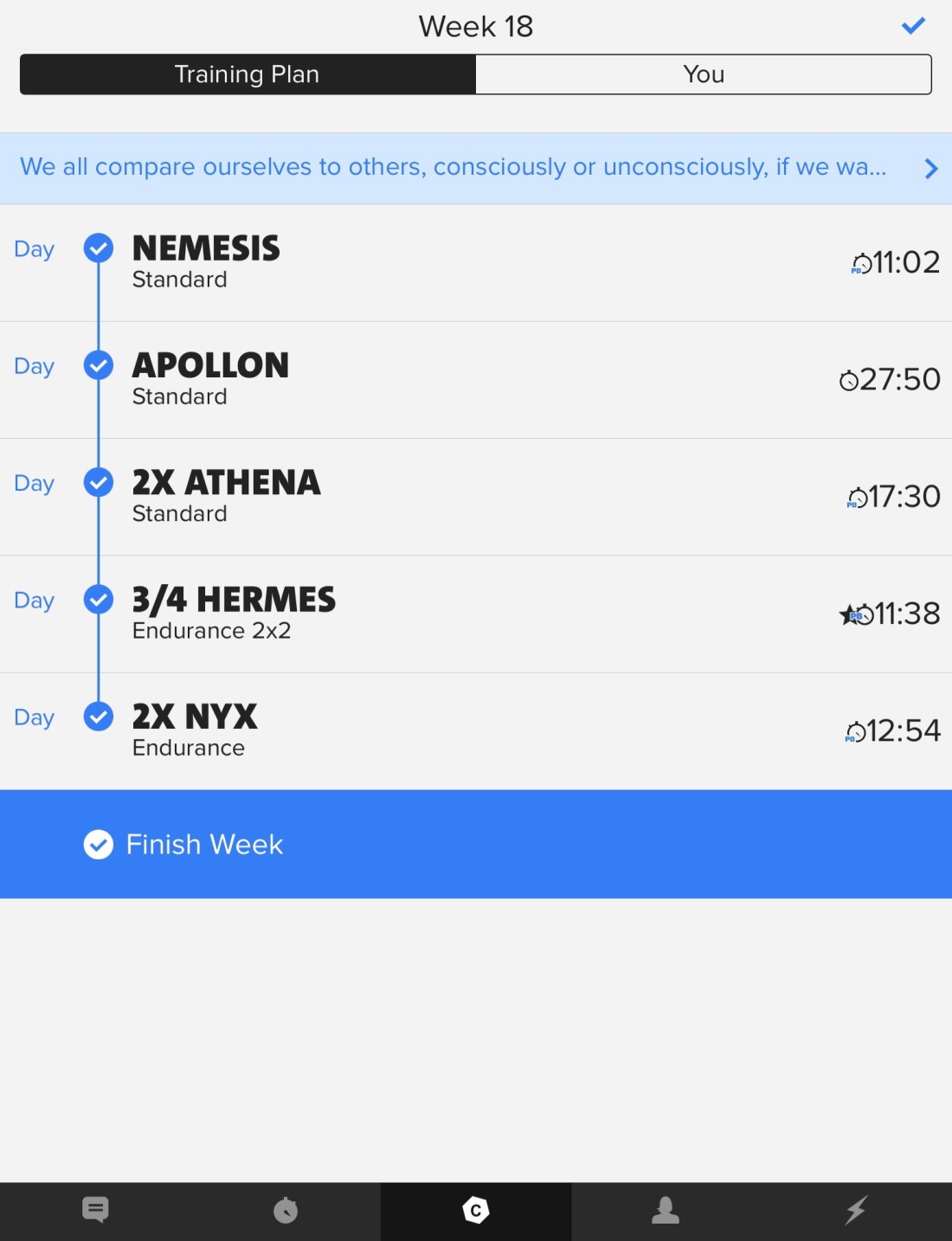This screenshot has width=952, height=1241.
Task: Switch to the You segment
Action: coord(703,74)
